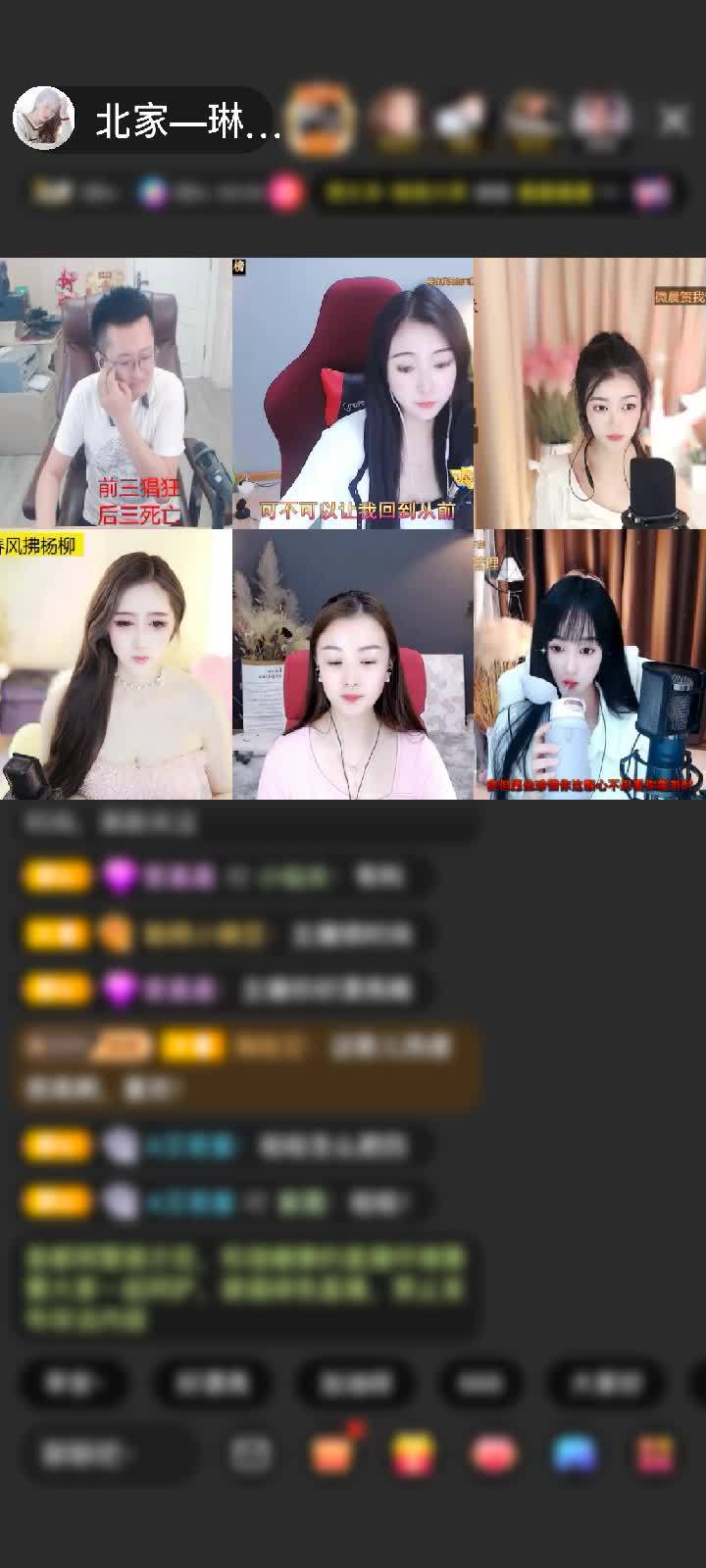Close the live stream room

(674, 120)
